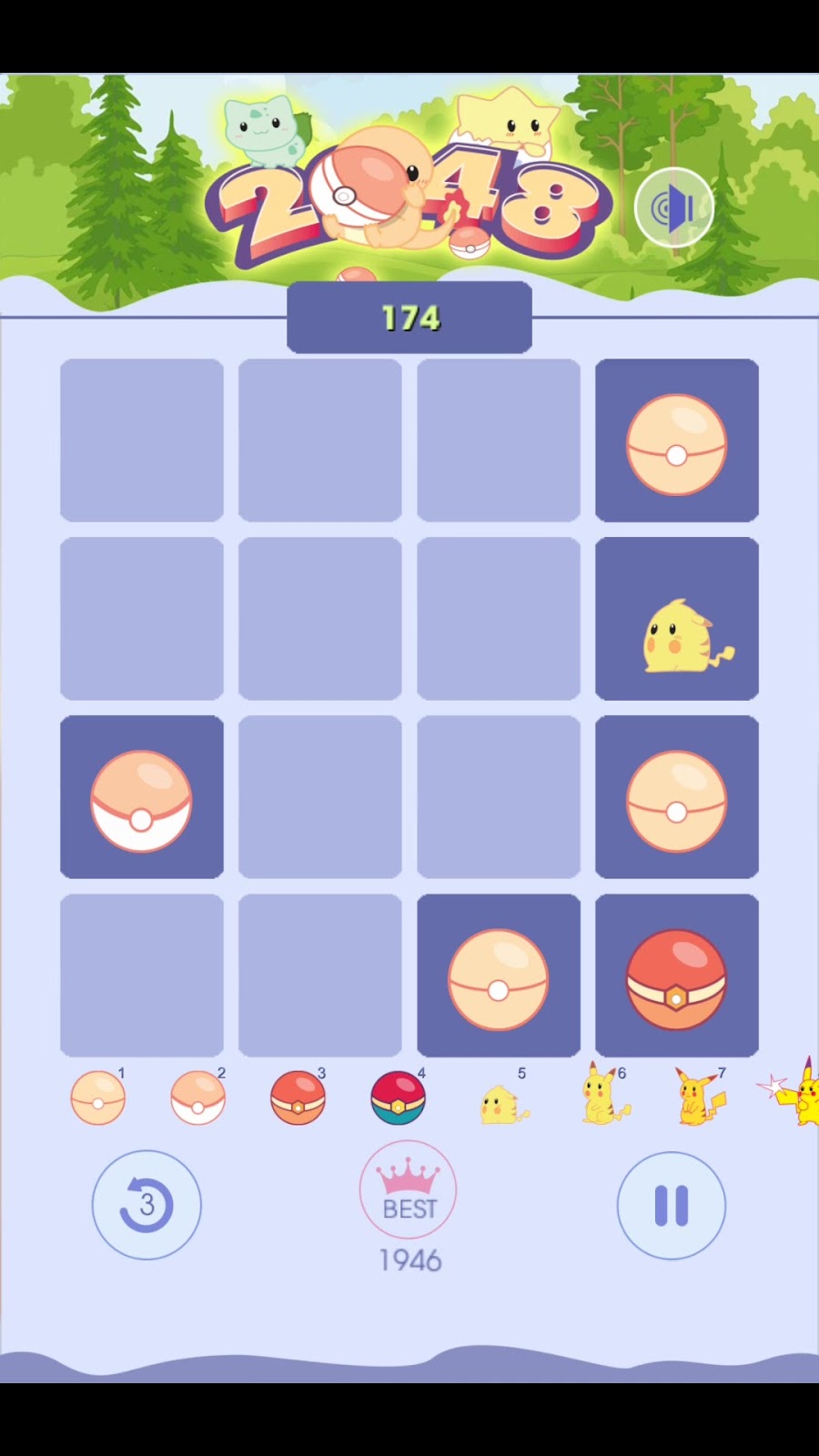Viewport: 819px width, 1456px height.
Task: Mute the game sound
Action: click(x=673, y=207)
